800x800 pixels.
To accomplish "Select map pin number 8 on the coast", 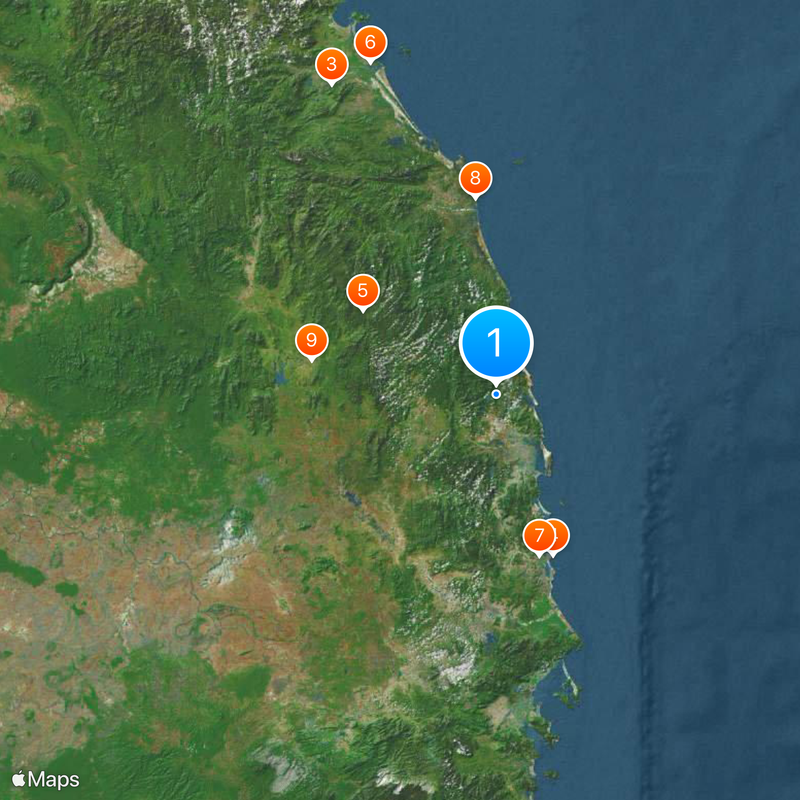I will [x=475, y=179].
